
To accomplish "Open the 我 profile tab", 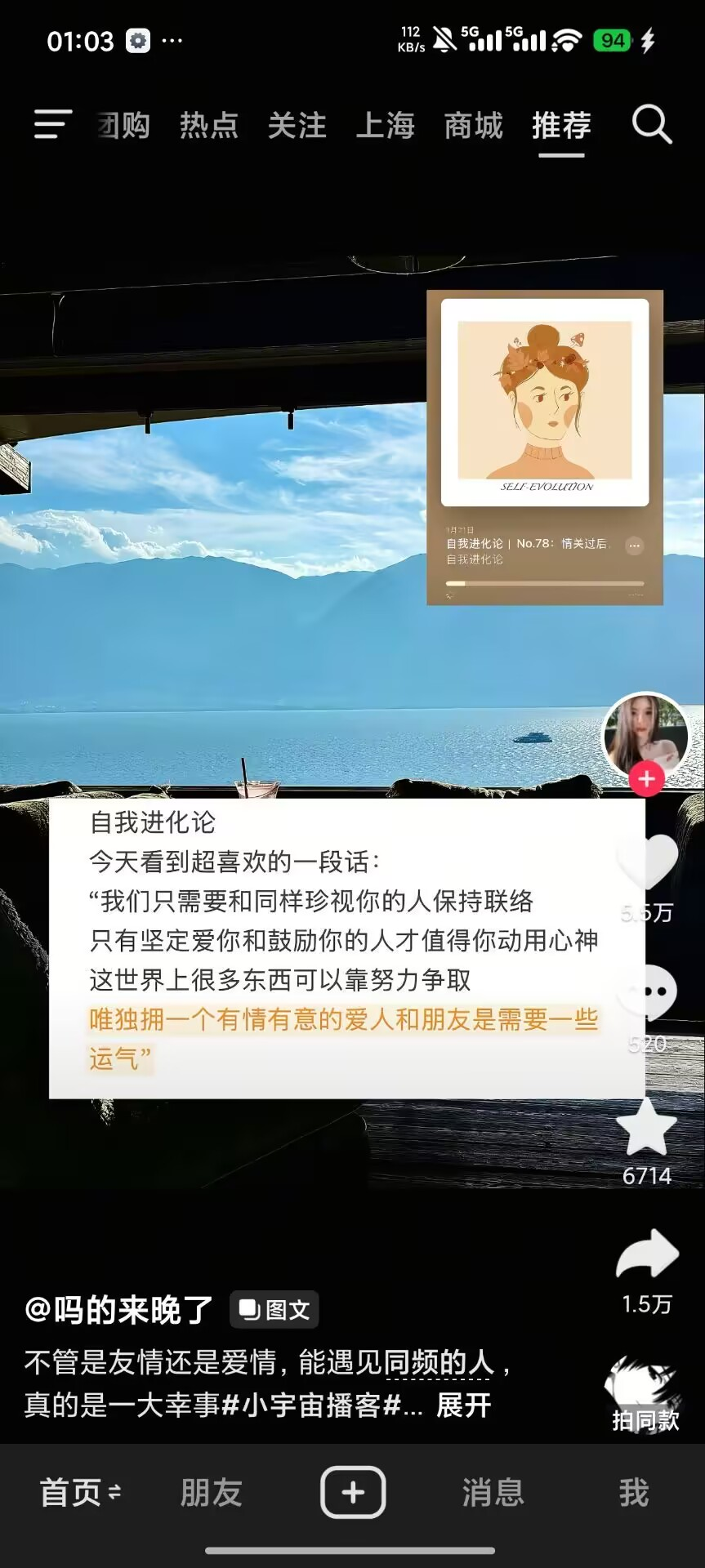I will point(634,1493).
